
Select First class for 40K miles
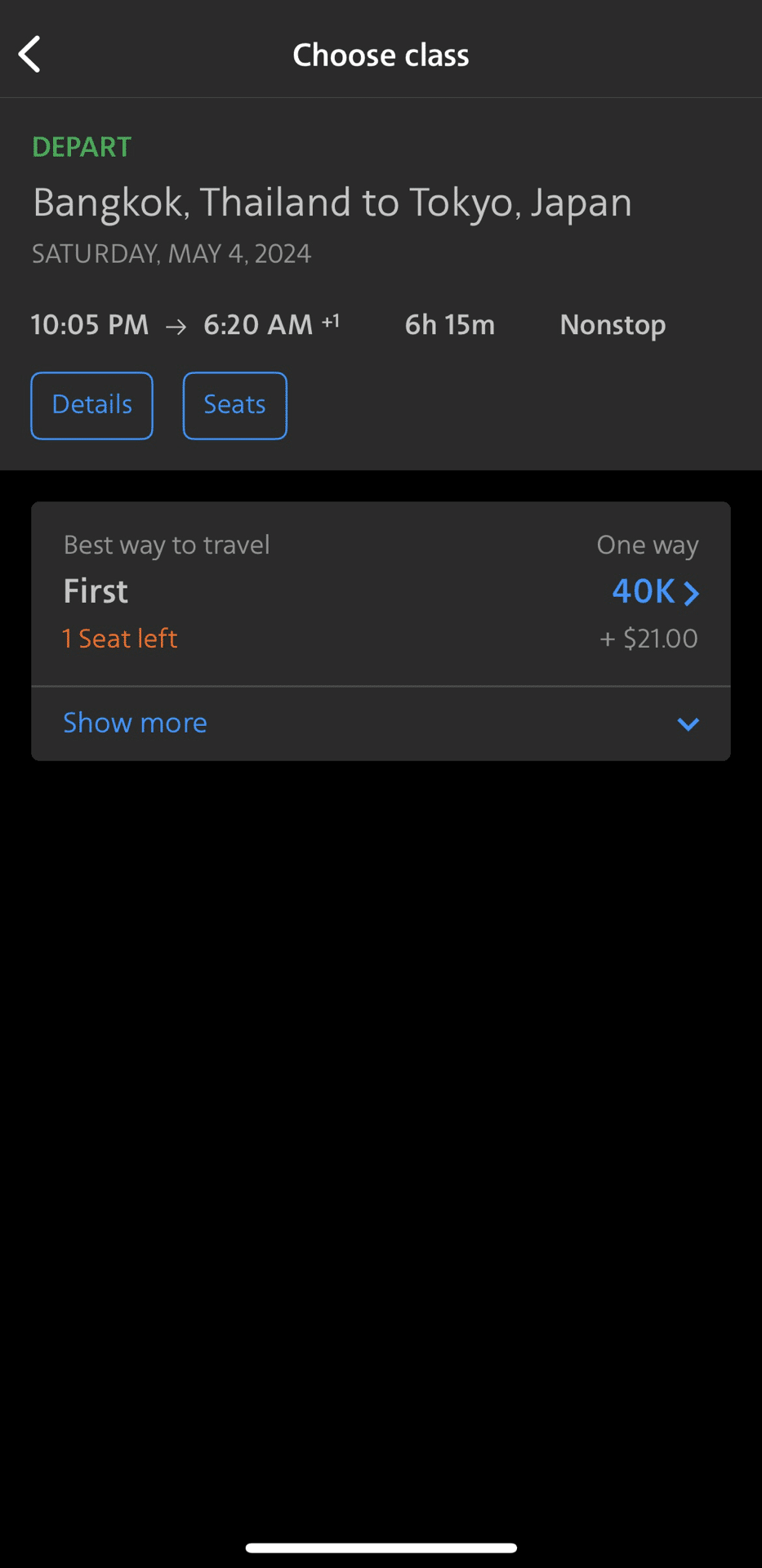(381, 594)
